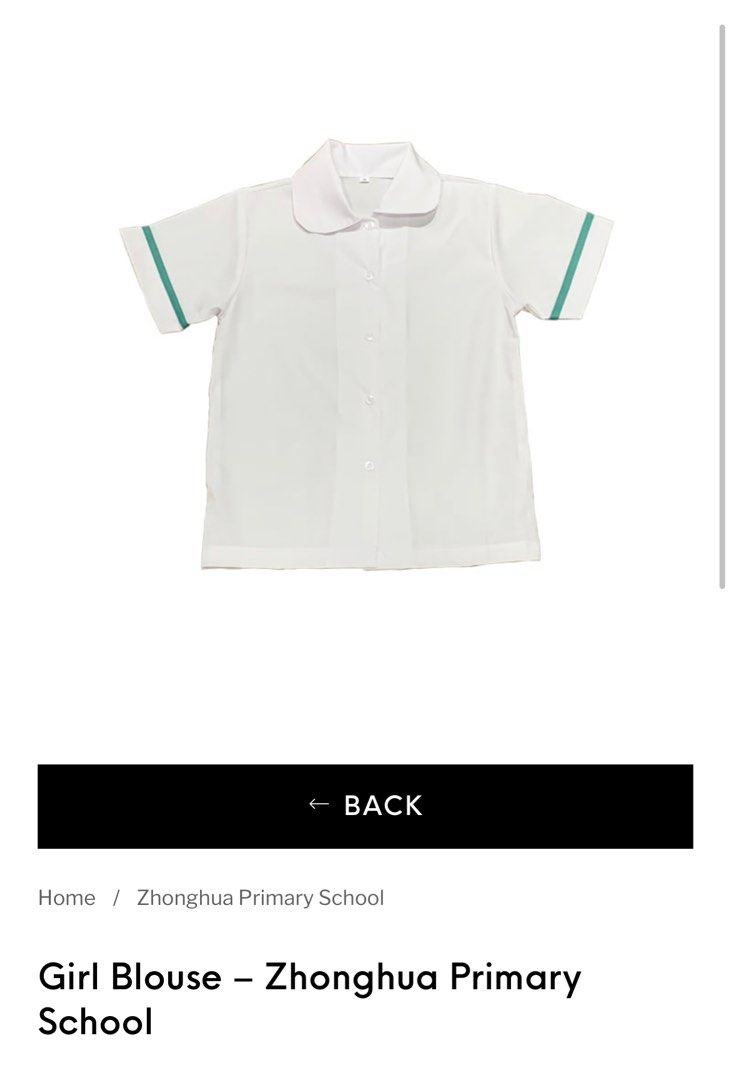Go to Zhonghua Primary School breadcrumb

(260, 898)
